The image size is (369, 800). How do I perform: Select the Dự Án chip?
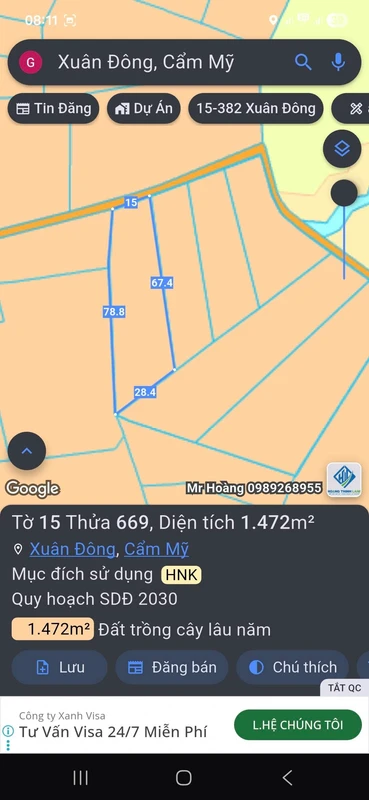point(143,108)
